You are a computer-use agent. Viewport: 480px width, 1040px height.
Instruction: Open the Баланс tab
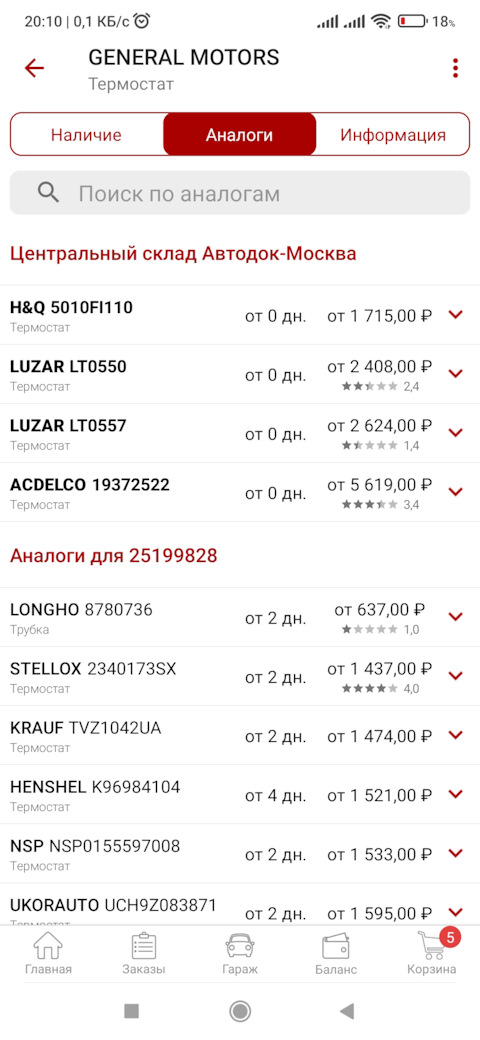pyautogui.click(x=336, y=953)
